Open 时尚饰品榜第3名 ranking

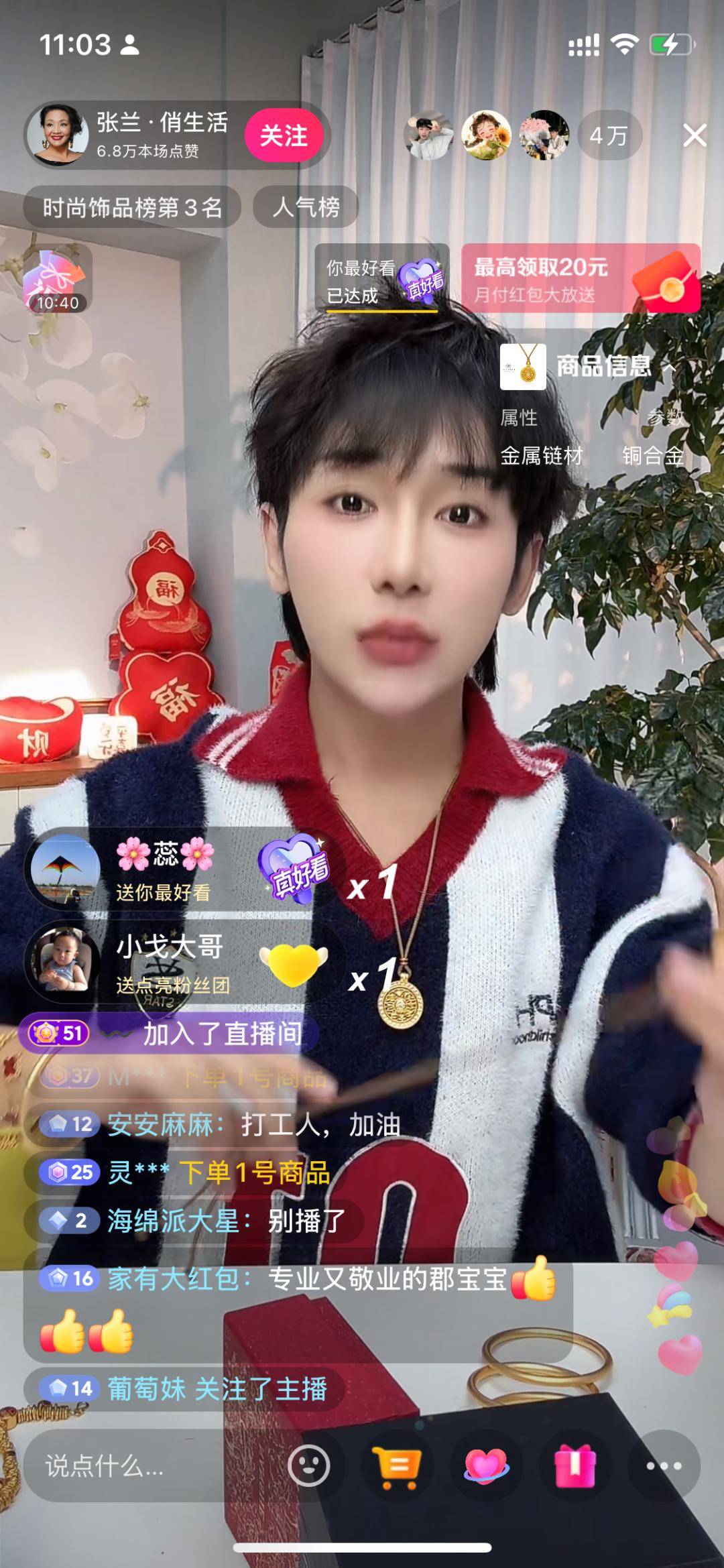[132, 207]
